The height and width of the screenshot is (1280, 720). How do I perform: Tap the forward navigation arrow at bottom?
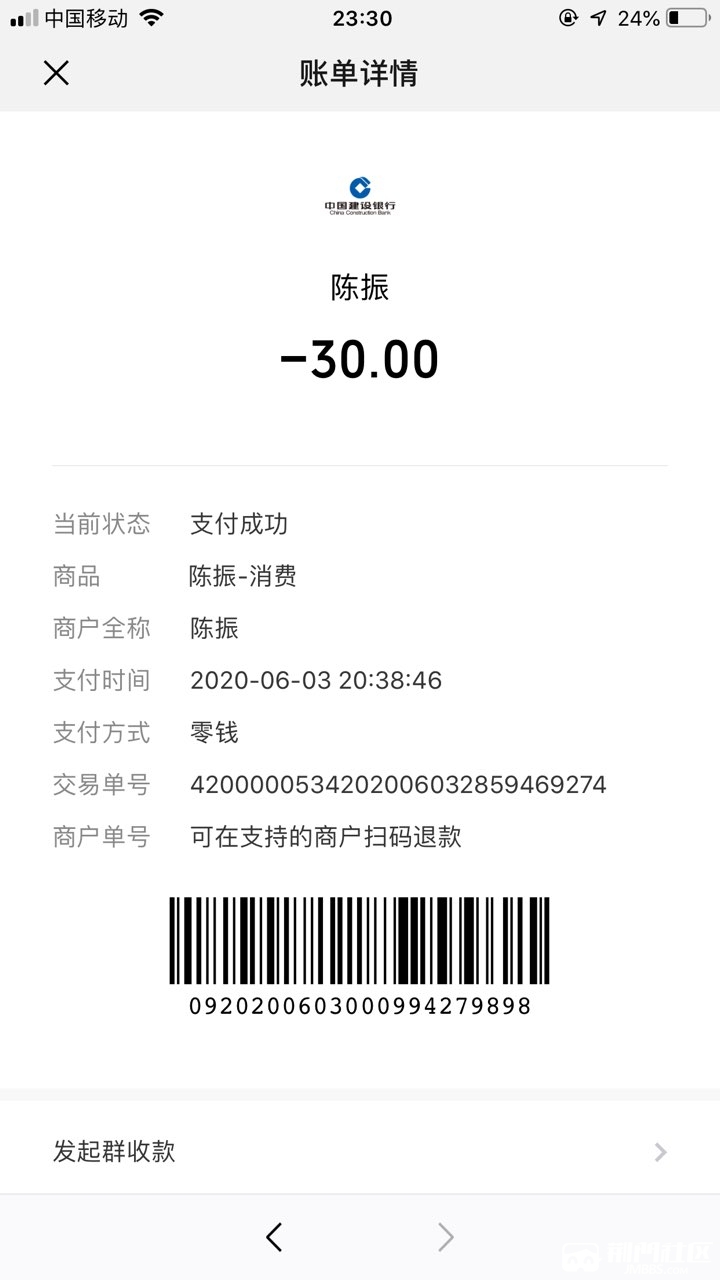coord(446,1237)
